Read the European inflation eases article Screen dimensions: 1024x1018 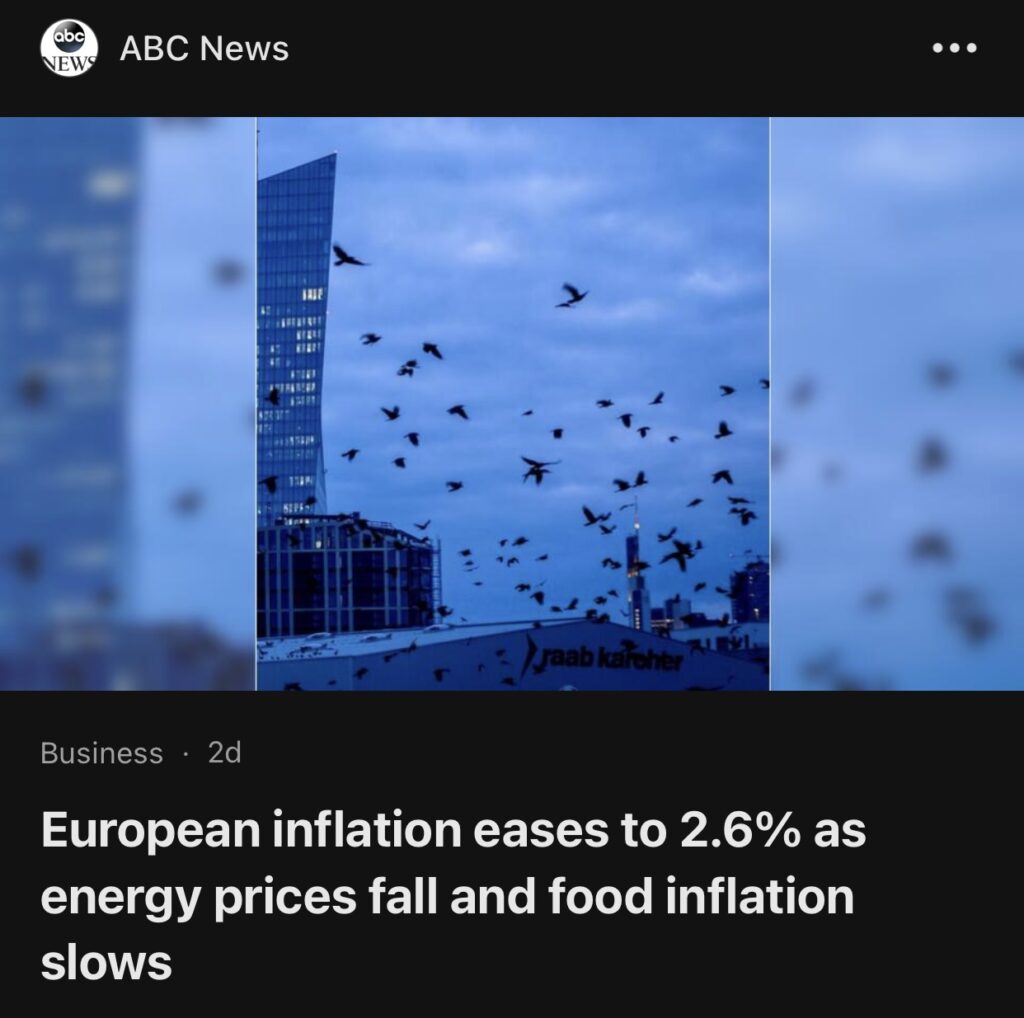tap(450, 897)
